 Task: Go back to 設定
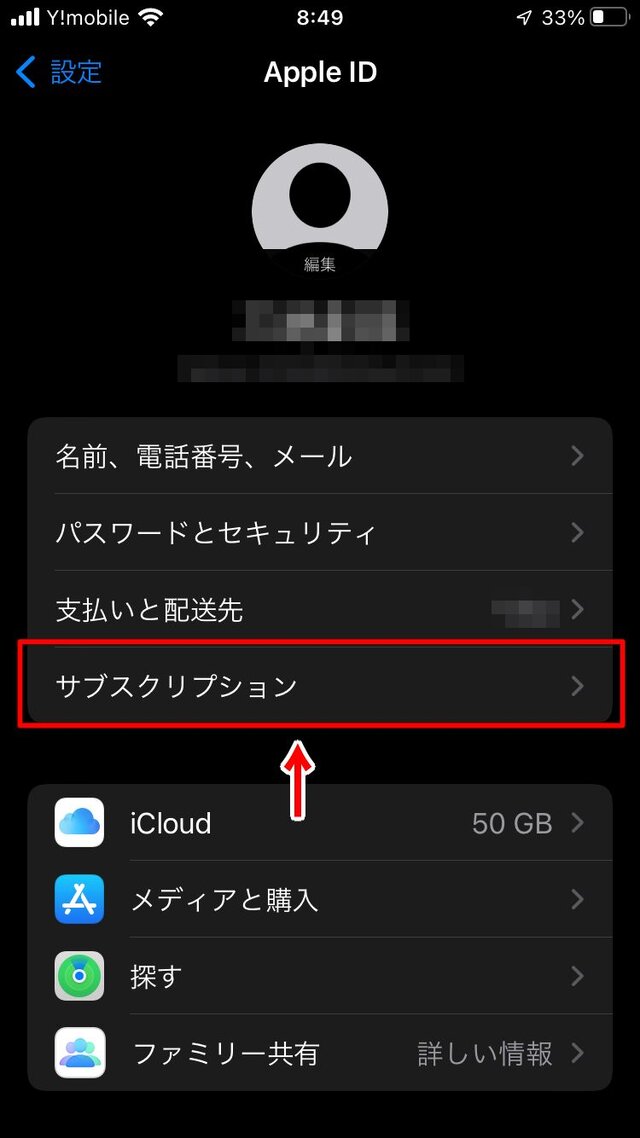(x=60, y=72)
